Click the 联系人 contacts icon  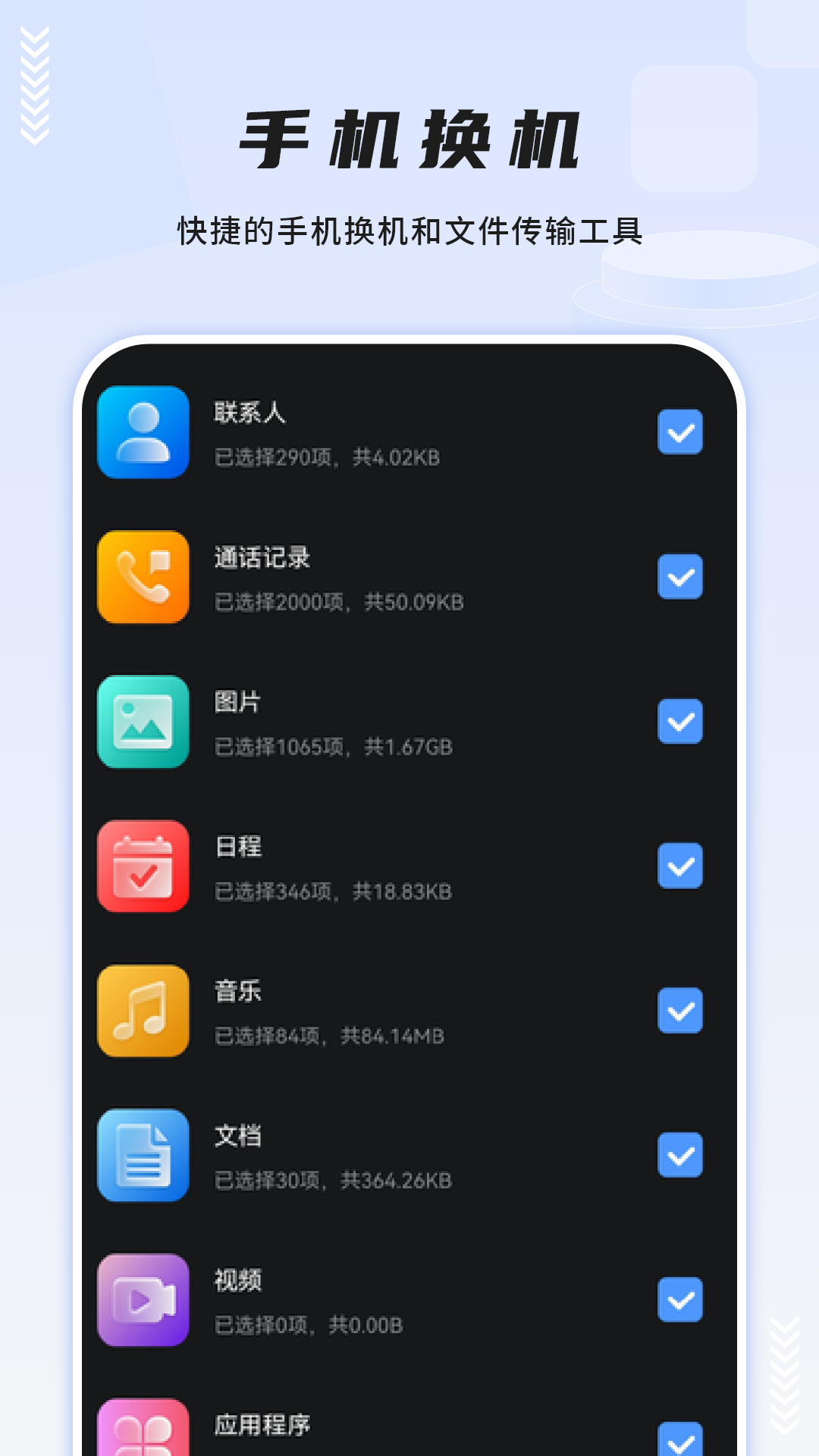point(142,432)
